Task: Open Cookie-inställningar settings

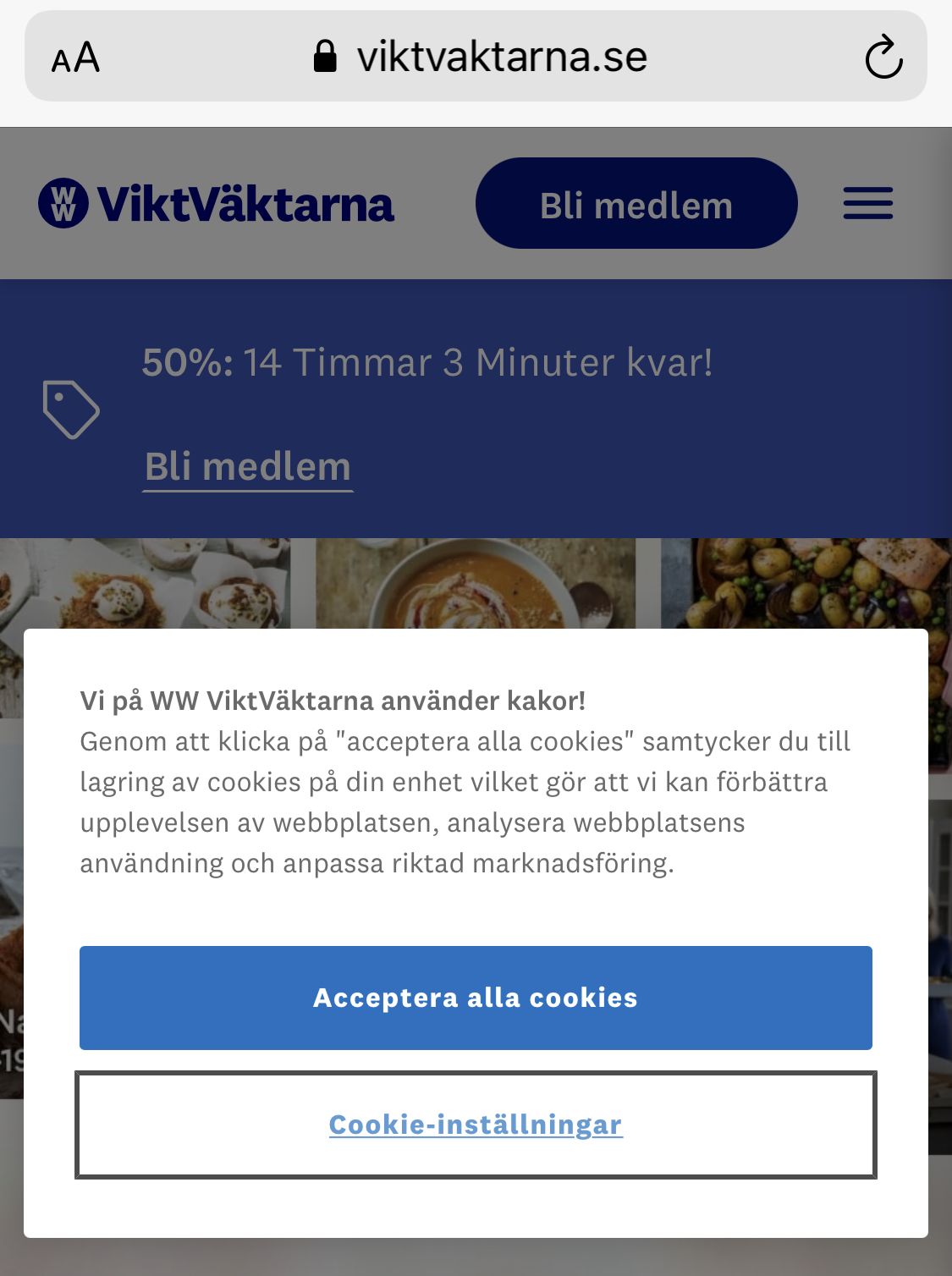Action: click(x=476, y=1125)
